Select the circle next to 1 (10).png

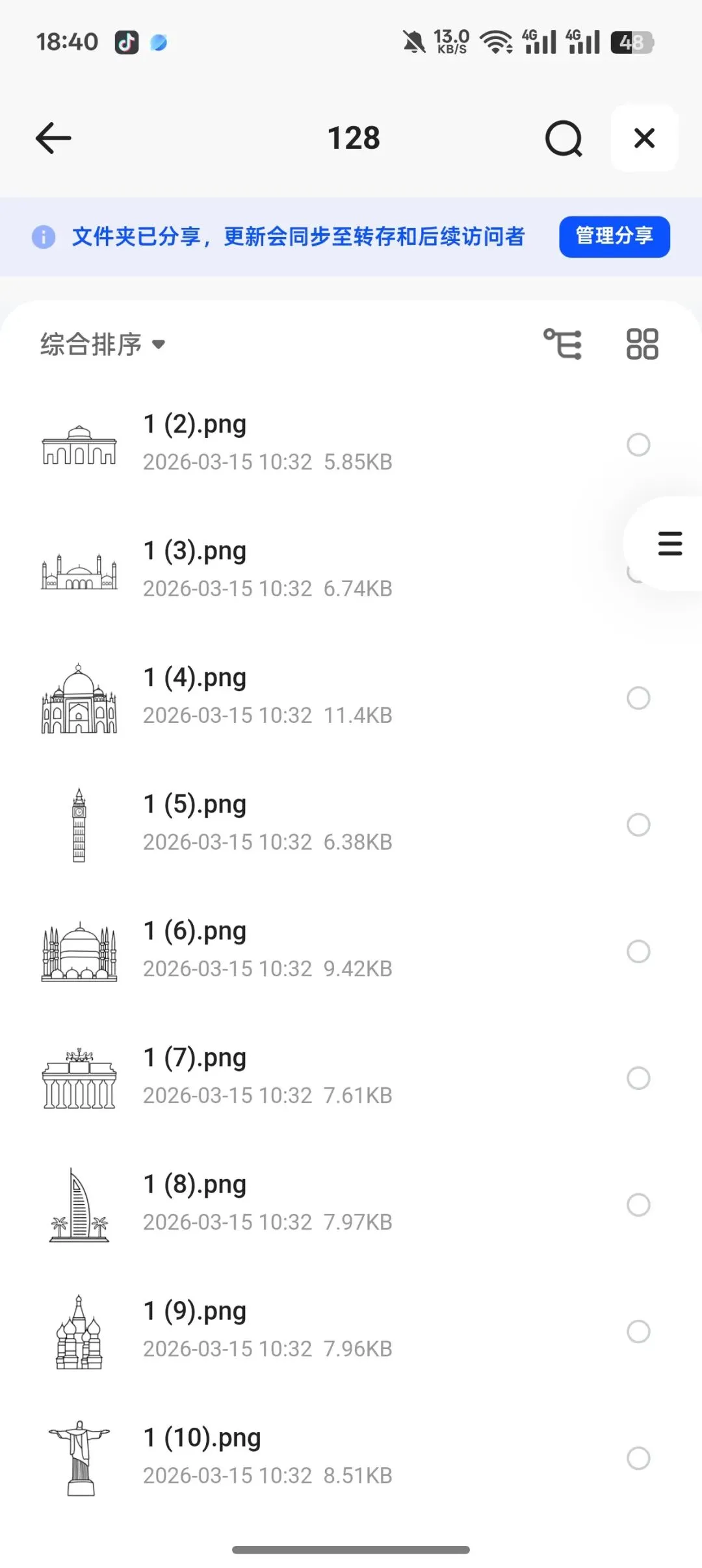tap(638, 1458)
